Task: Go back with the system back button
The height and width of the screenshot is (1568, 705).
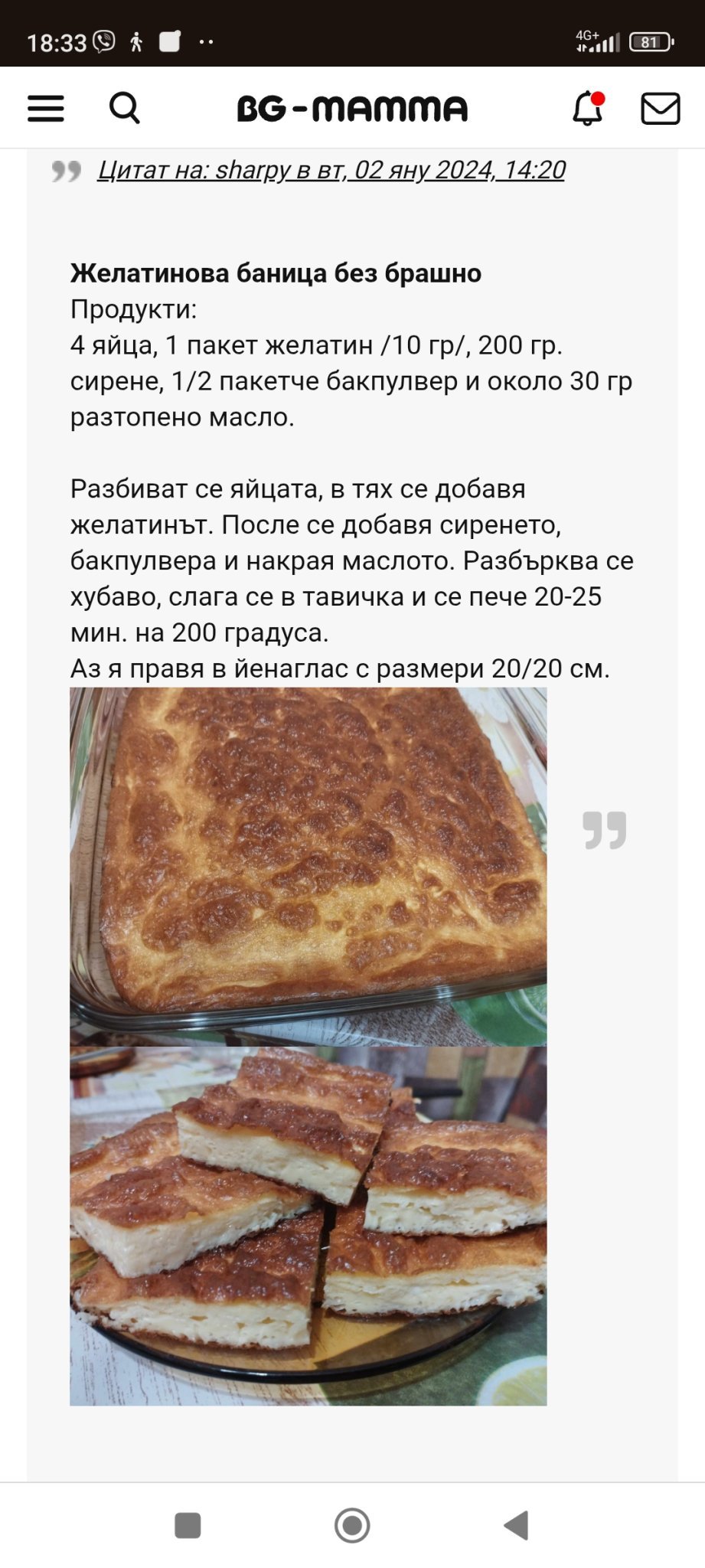Action: (x=517, y=1525)
